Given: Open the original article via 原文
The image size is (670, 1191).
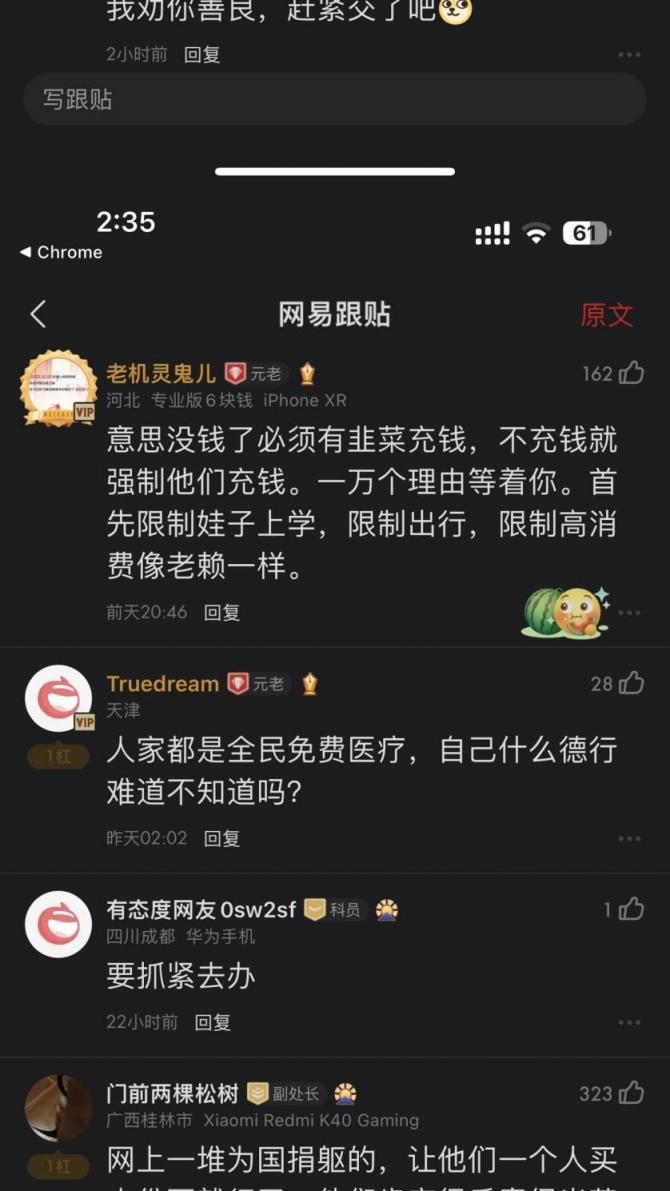Looking at the screenshot, I should pyautogui.click(x=606, y=314).
